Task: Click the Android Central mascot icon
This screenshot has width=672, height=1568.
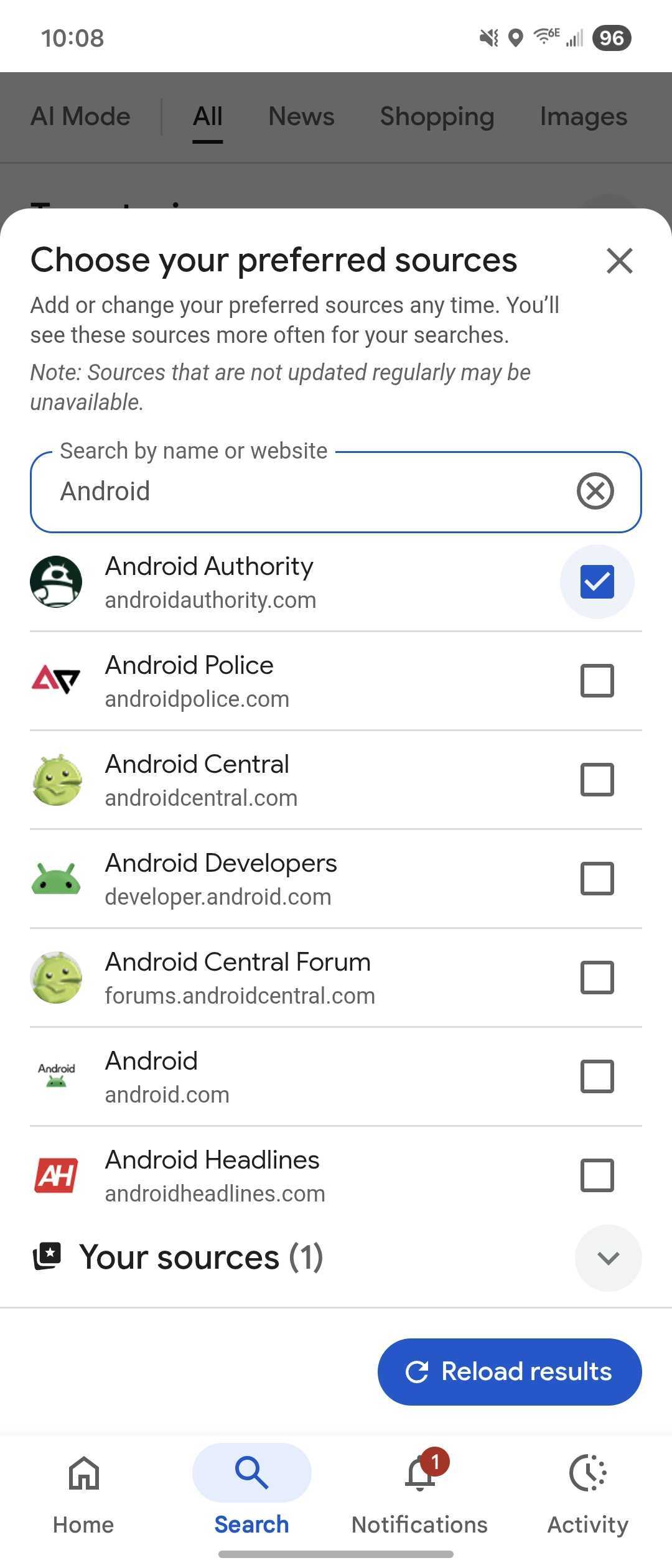Action: pyautogui.click(x=56, y=779)
